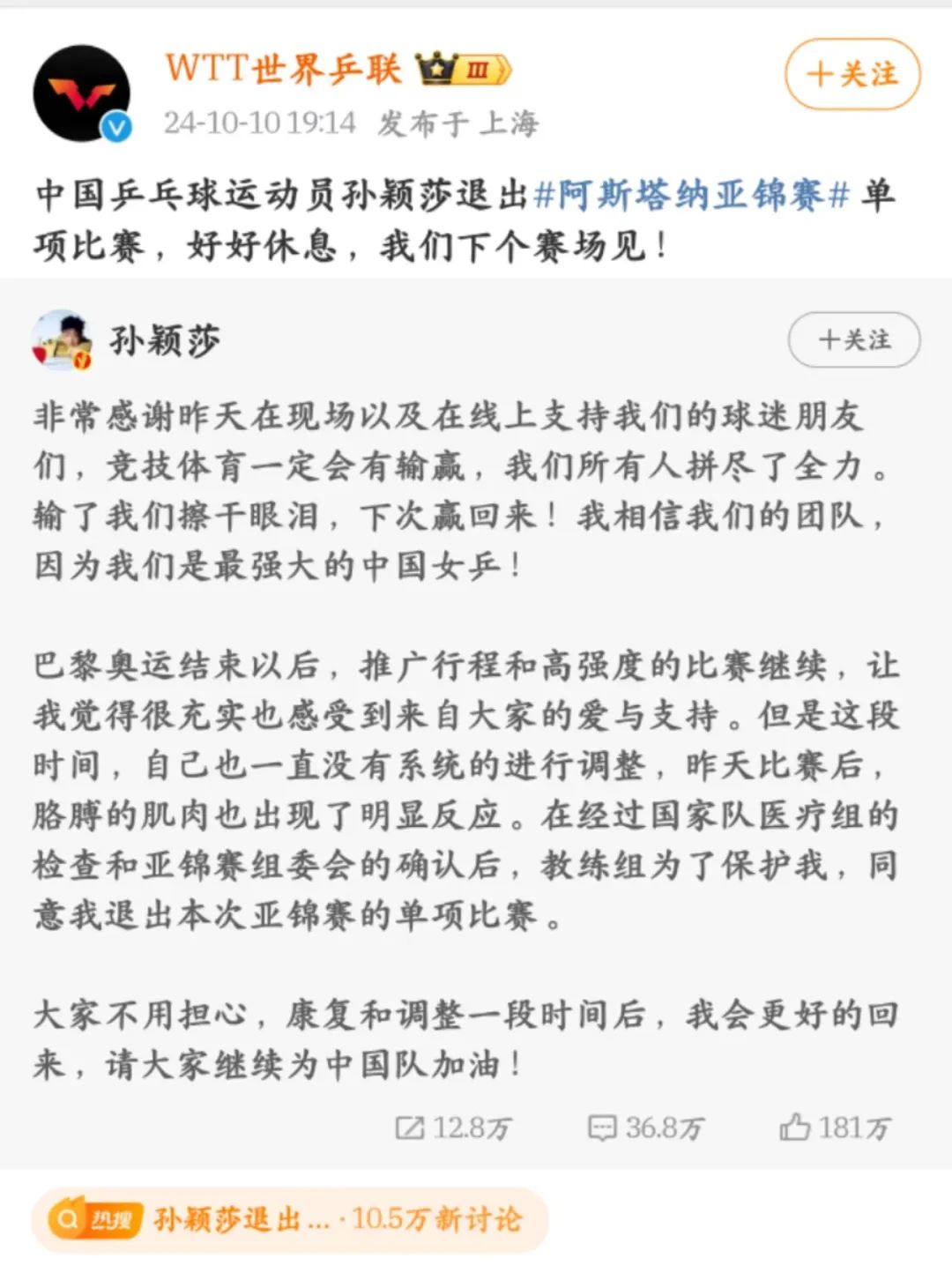
Task: Open the 36.8万 comments on the post
Action: coord(646,1128)
